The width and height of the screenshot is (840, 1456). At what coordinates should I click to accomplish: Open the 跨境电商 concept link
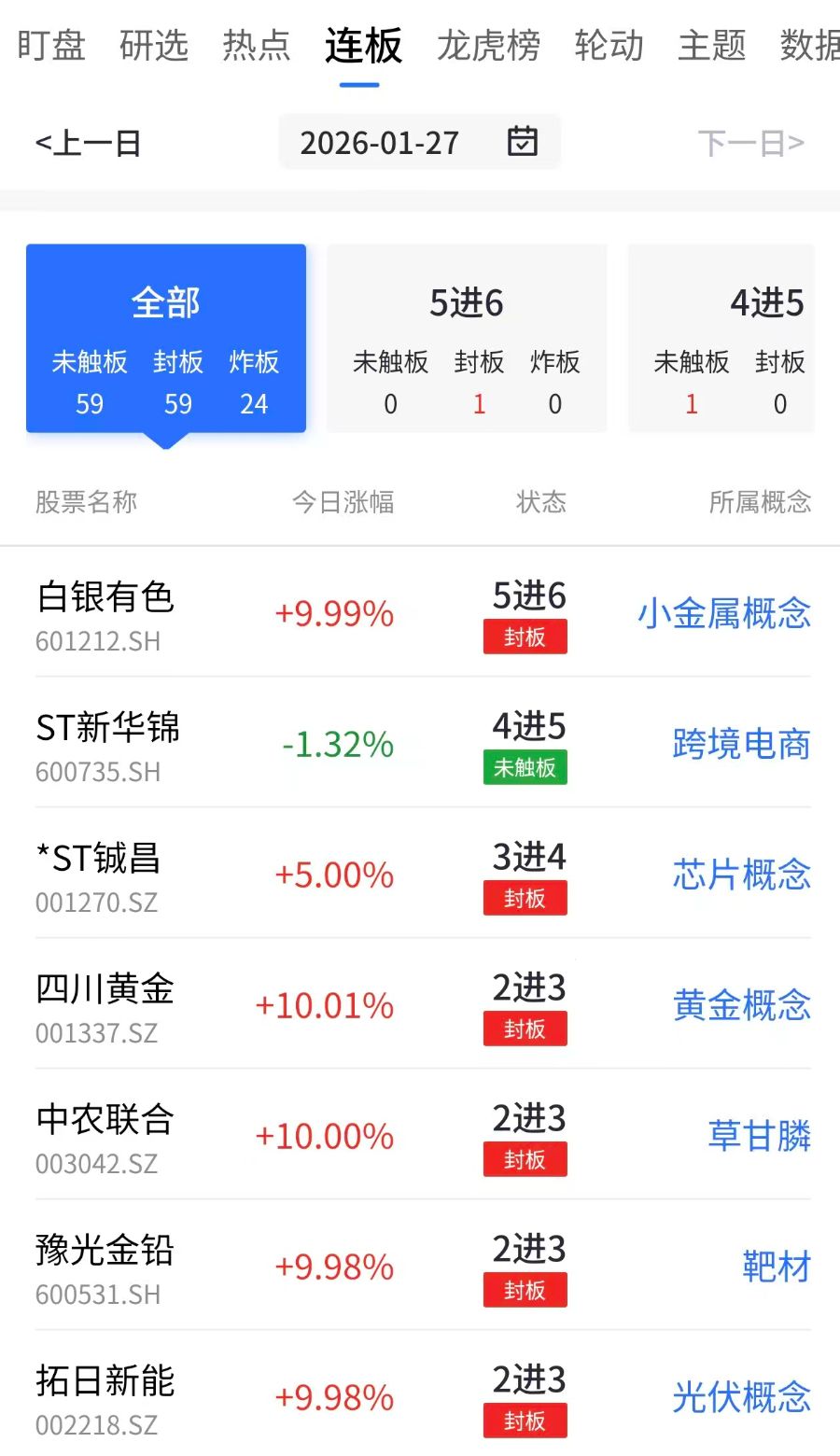741,744
